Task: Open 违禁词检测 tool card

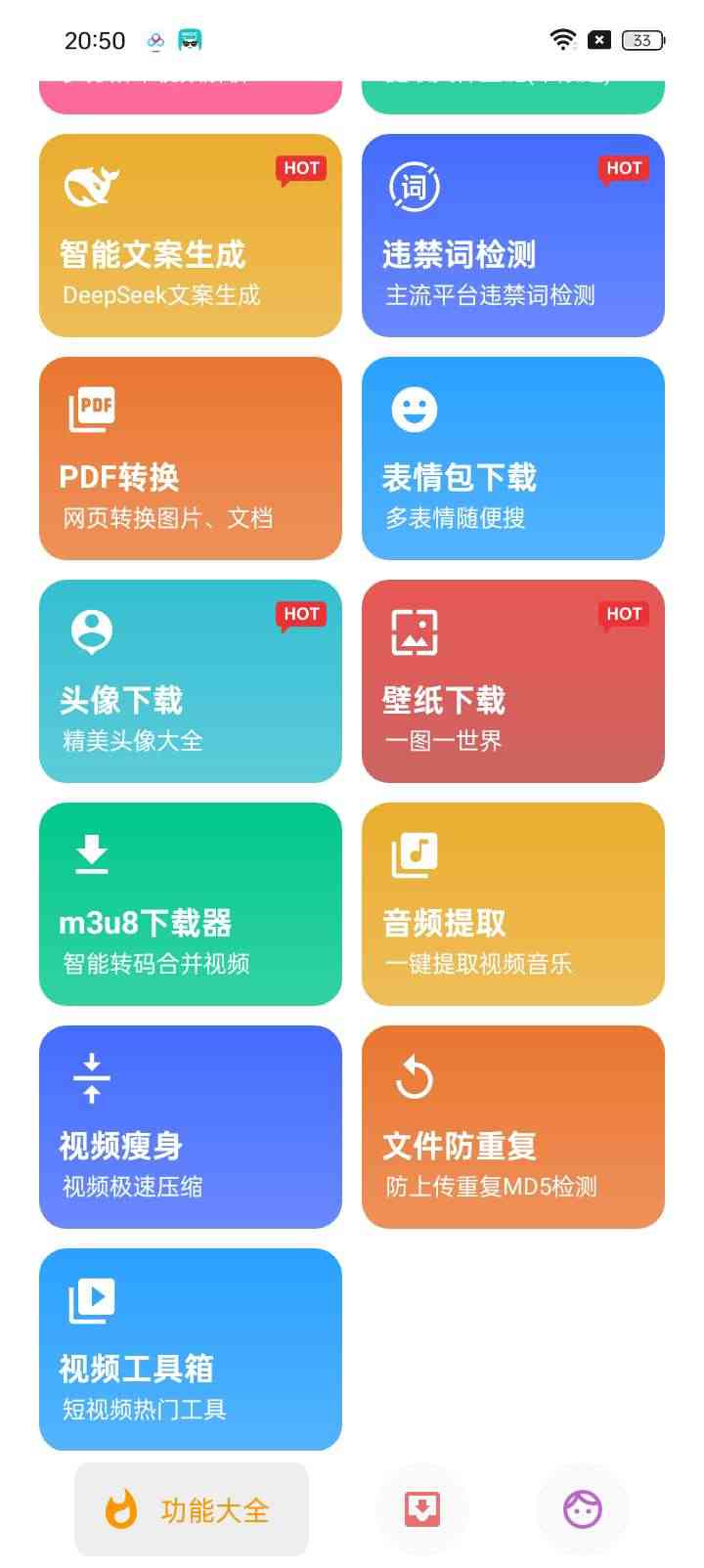Action: 513,236
